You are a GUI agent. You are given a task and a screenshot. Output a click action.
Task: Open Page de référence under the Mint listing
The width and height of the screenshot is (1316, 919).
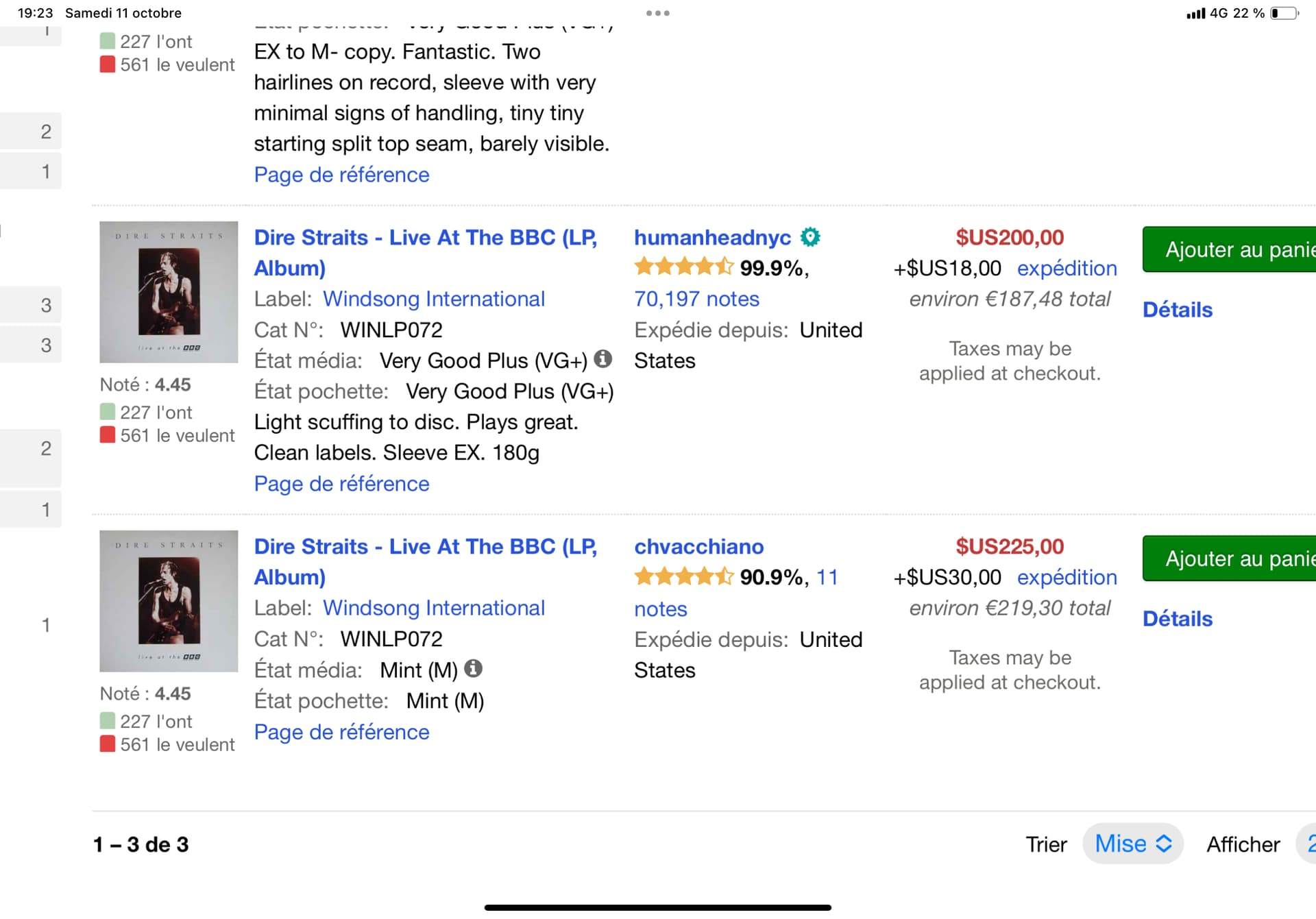pos(341,732)
